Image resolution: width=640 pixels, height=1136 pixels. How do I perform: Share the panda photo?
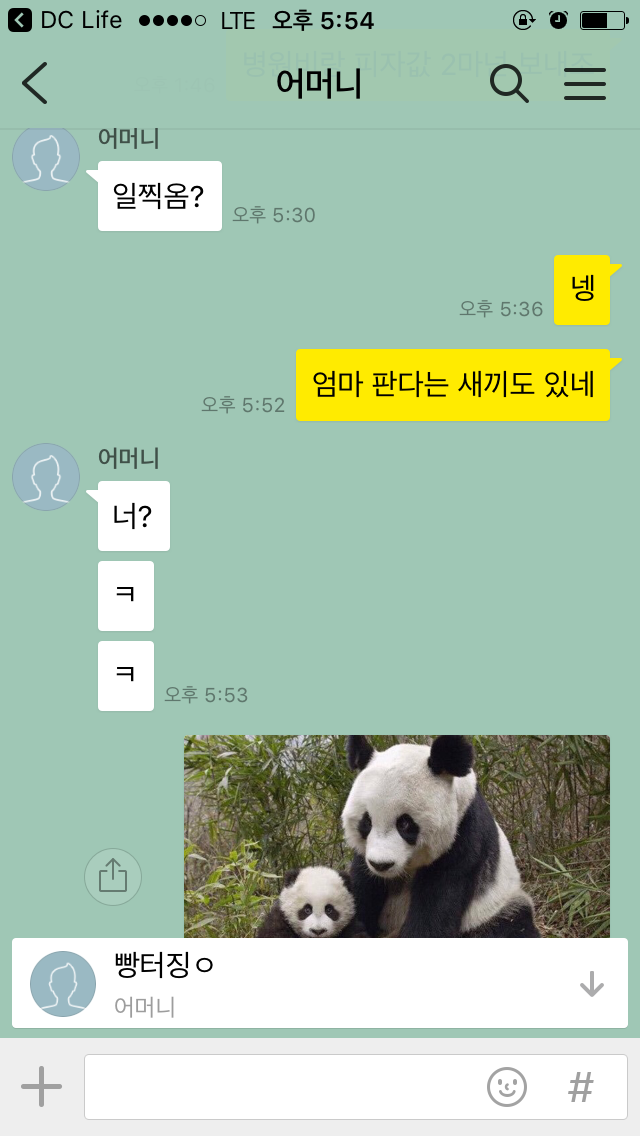click(x=113, y=877)
